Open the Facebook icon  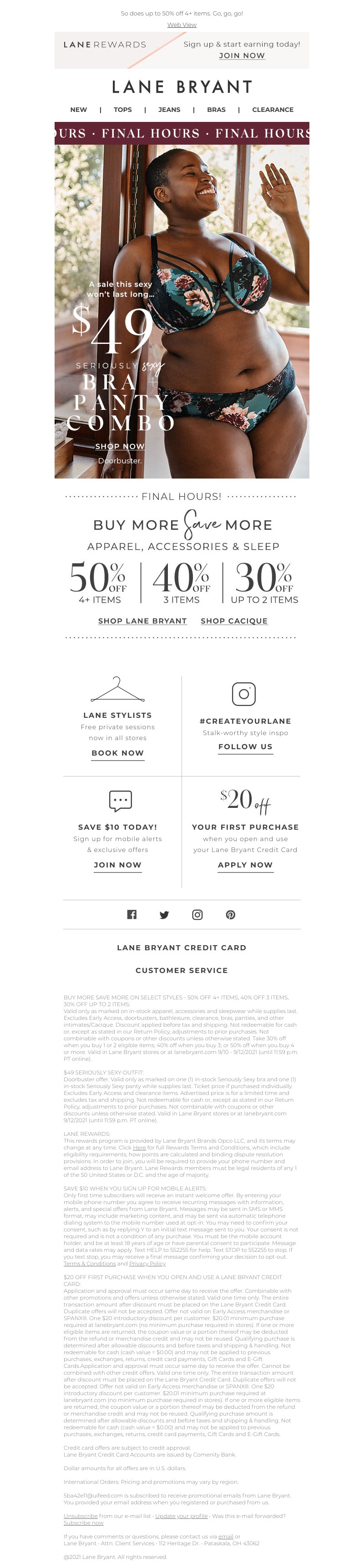[x=131, y=915]
